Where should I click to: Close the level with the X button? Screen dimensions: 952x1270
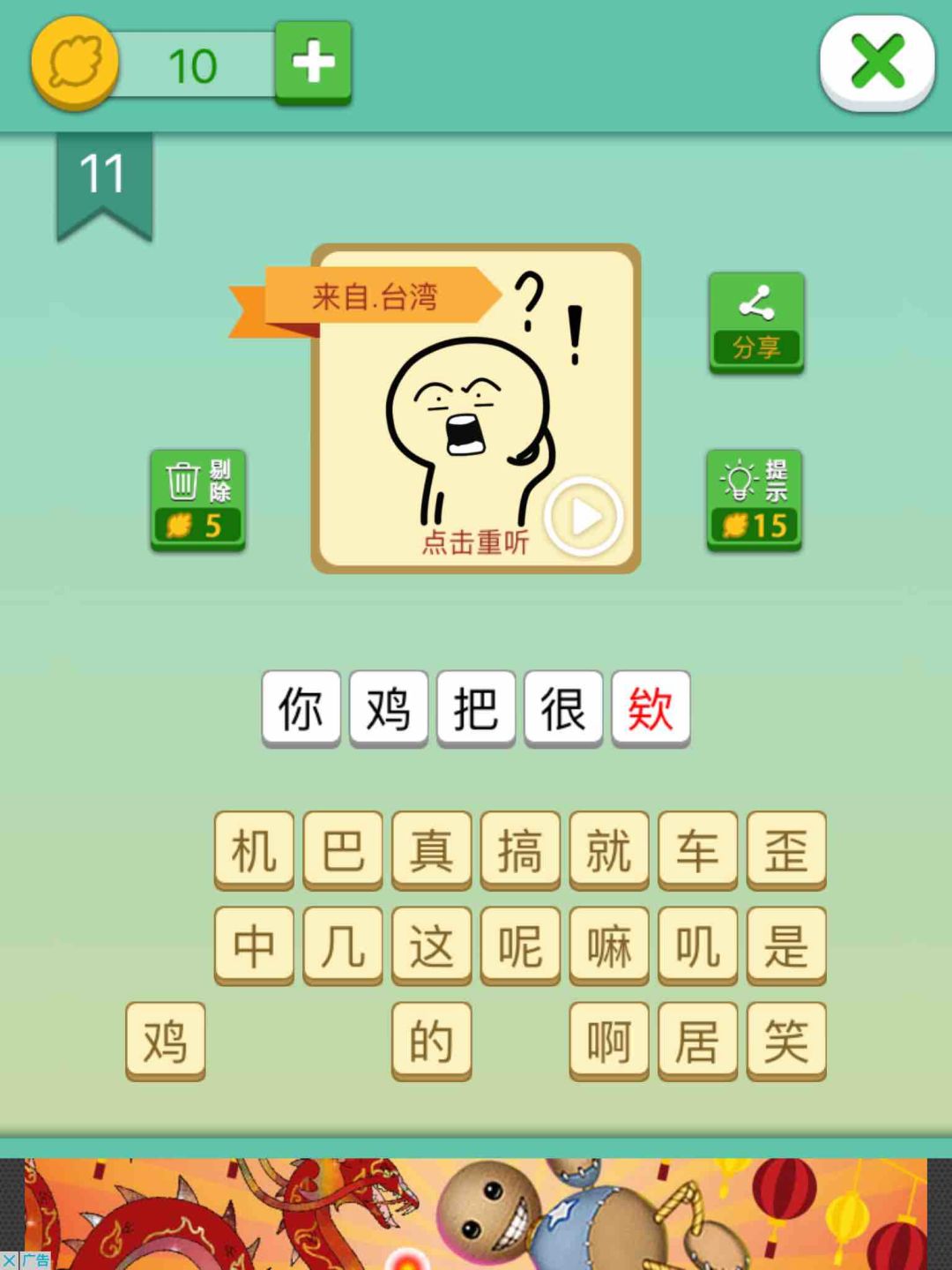coord(877,63)
